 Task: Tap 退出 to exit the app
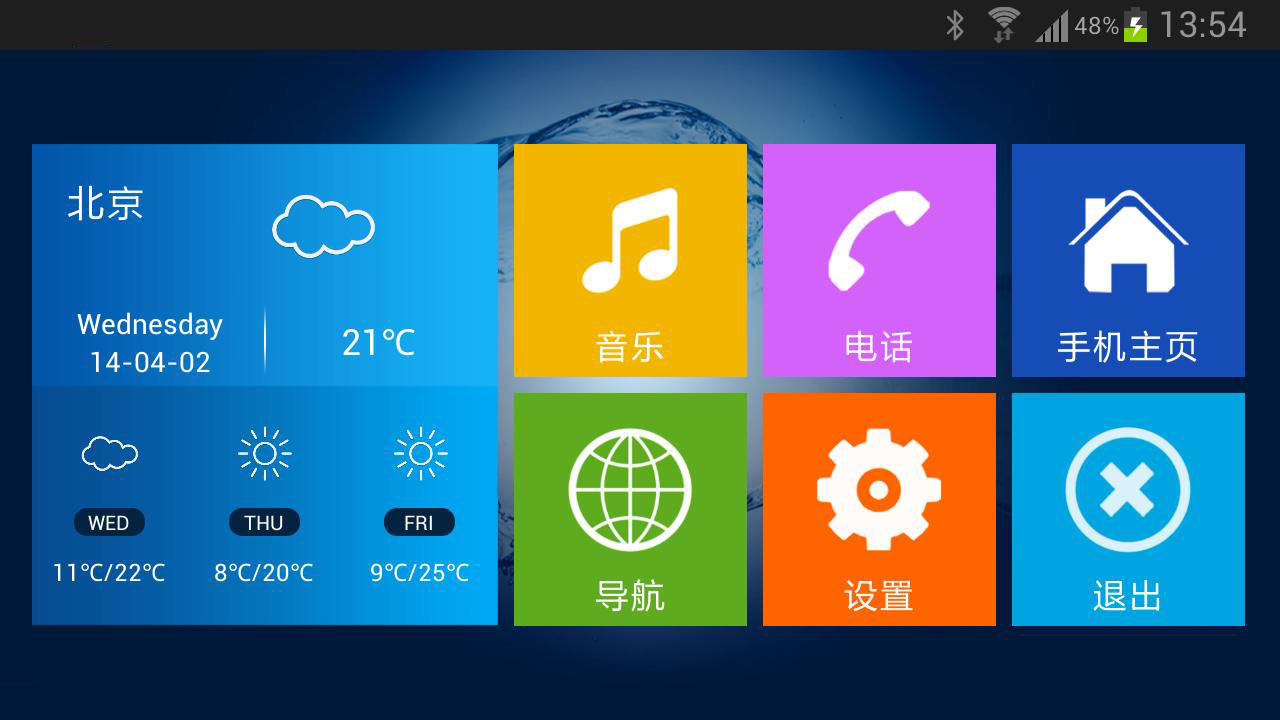click(1128, 509)
